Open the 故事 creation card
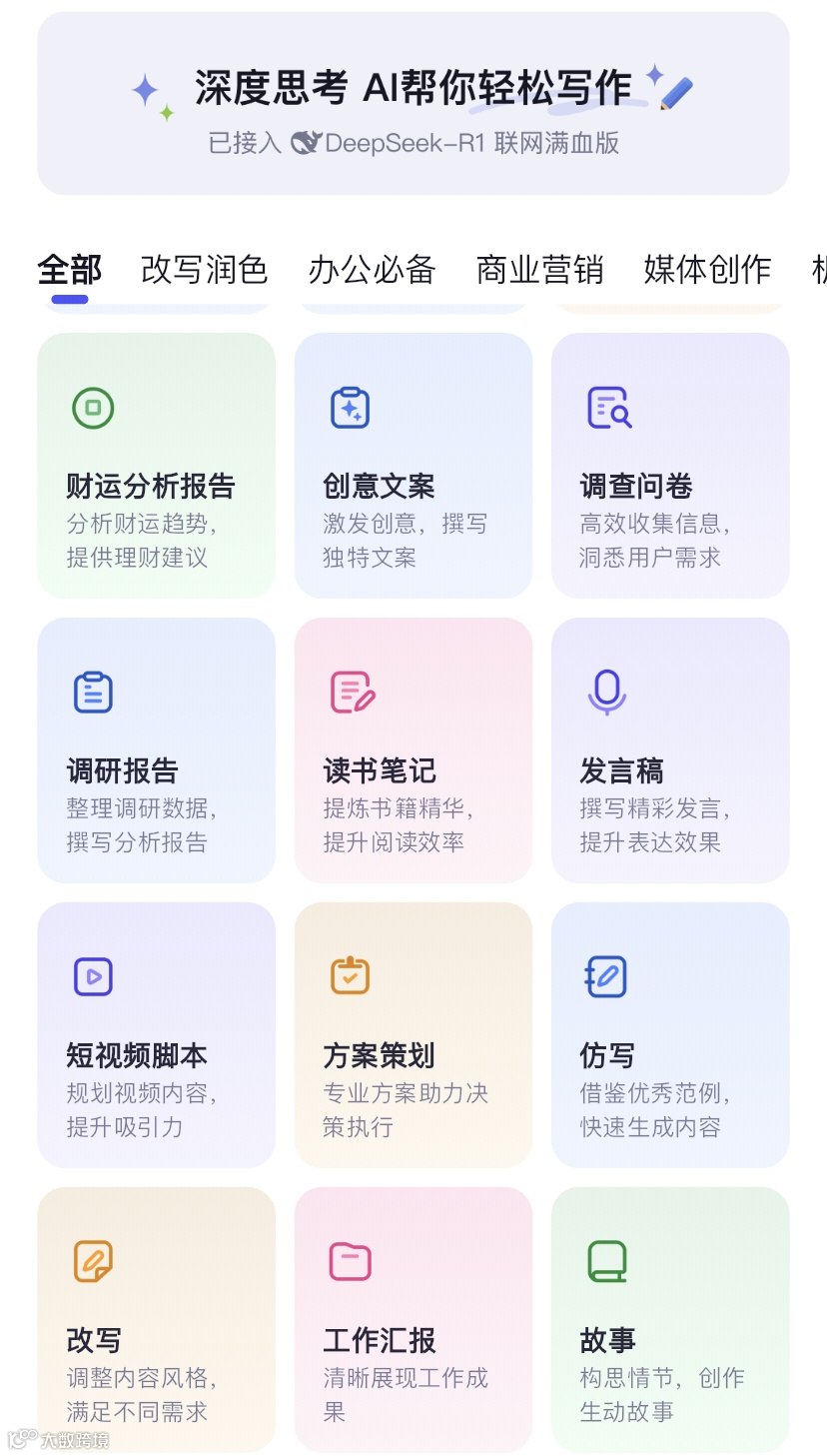Image resolution: width=827 pixels, height=1456 pixels. [670, 1320]
